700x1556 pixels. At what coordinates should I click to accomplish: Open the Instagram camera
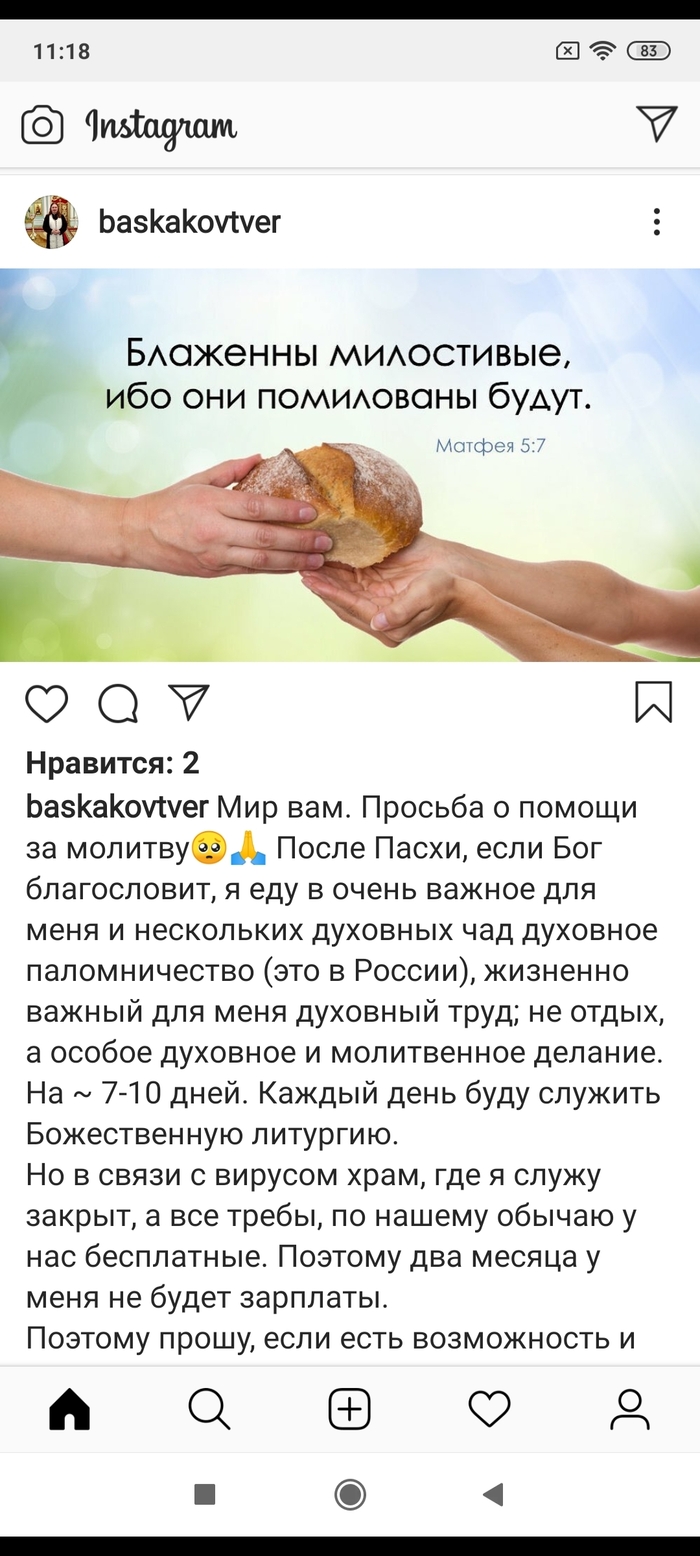[x=42, y=125]
